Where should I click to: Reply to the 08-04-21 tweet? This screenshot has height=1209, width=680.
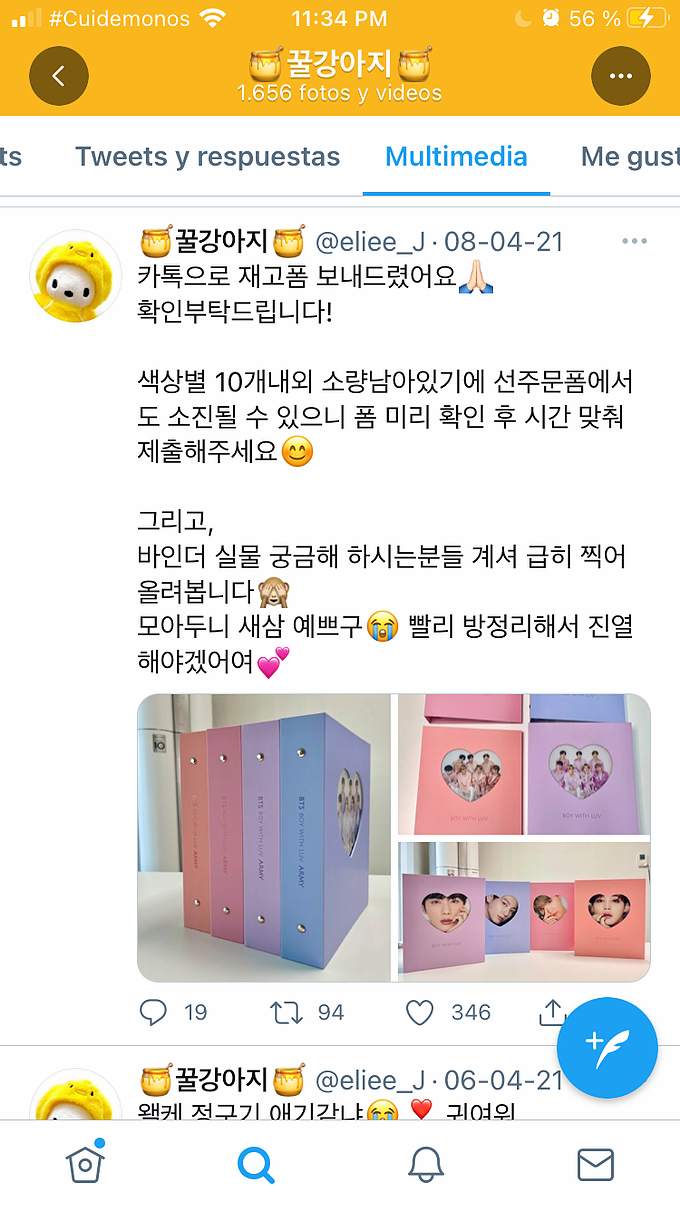click(x=153, y=1013)
